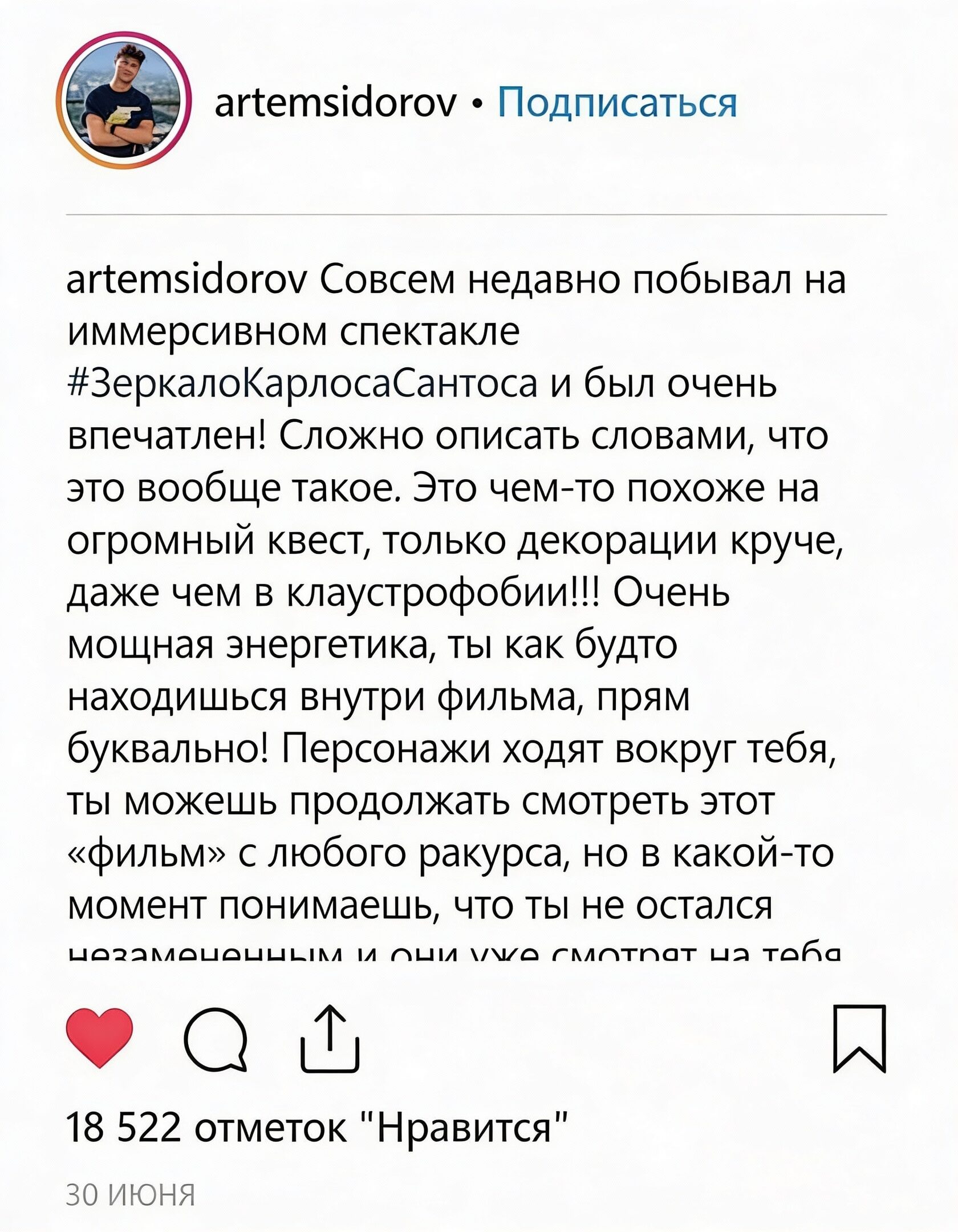Image resolution: width=958 pixels, height=1232 pixels.
Task: Open artemsidorov's profile picture story
Action: (123, 100)
